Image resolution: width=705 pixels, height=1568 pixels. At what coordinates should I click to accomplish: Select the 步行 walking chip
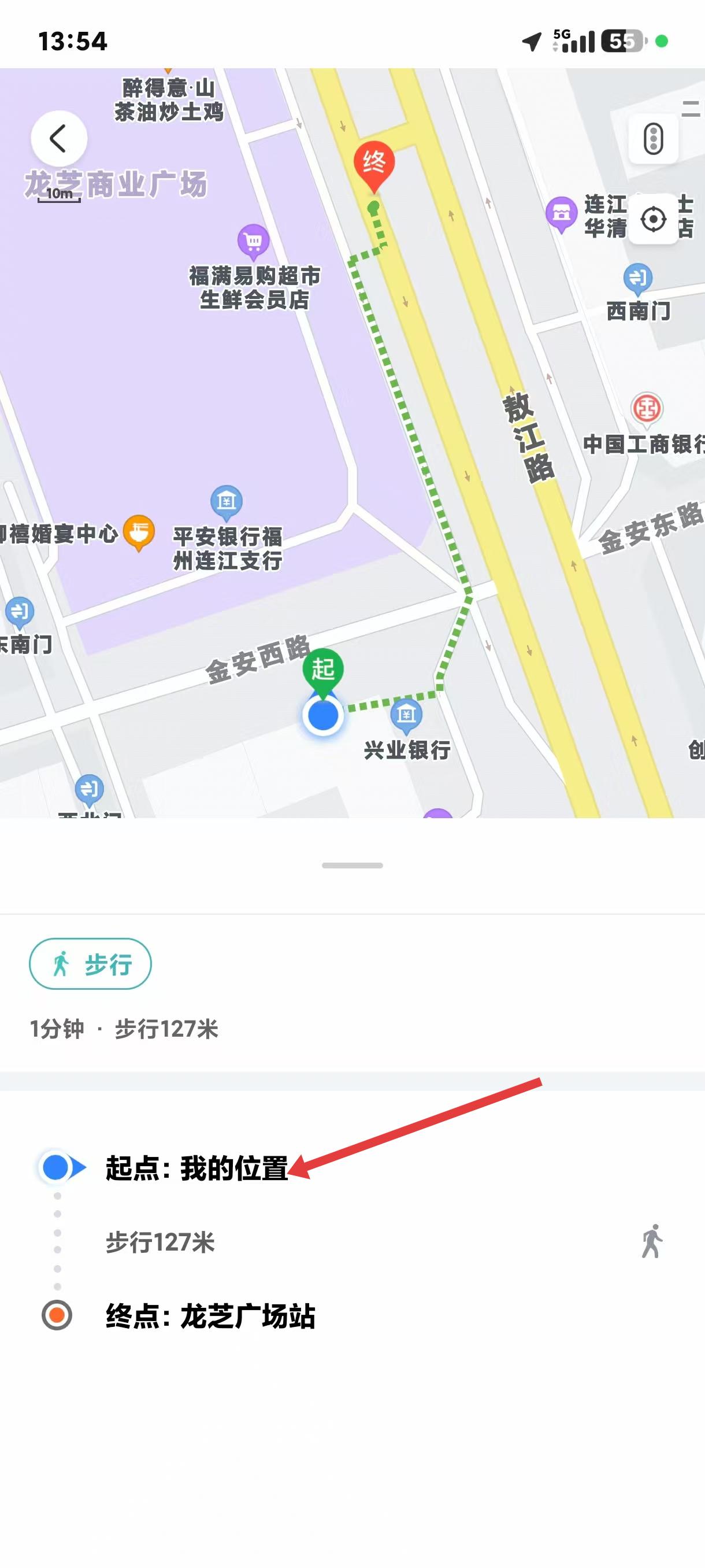pyautogui.click(x=90, y=964)
